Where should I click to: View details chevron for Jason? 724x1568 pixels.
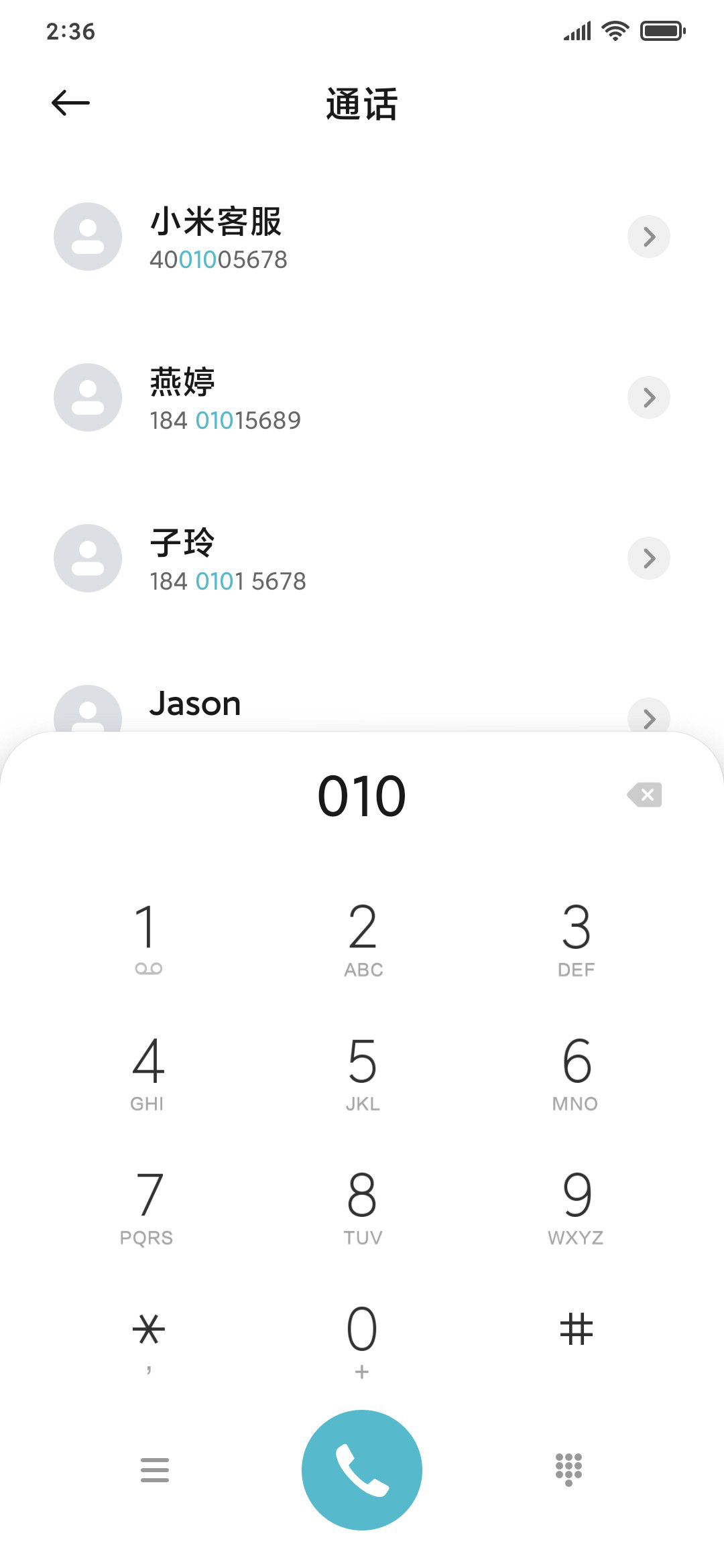click(x=648, y=716)
